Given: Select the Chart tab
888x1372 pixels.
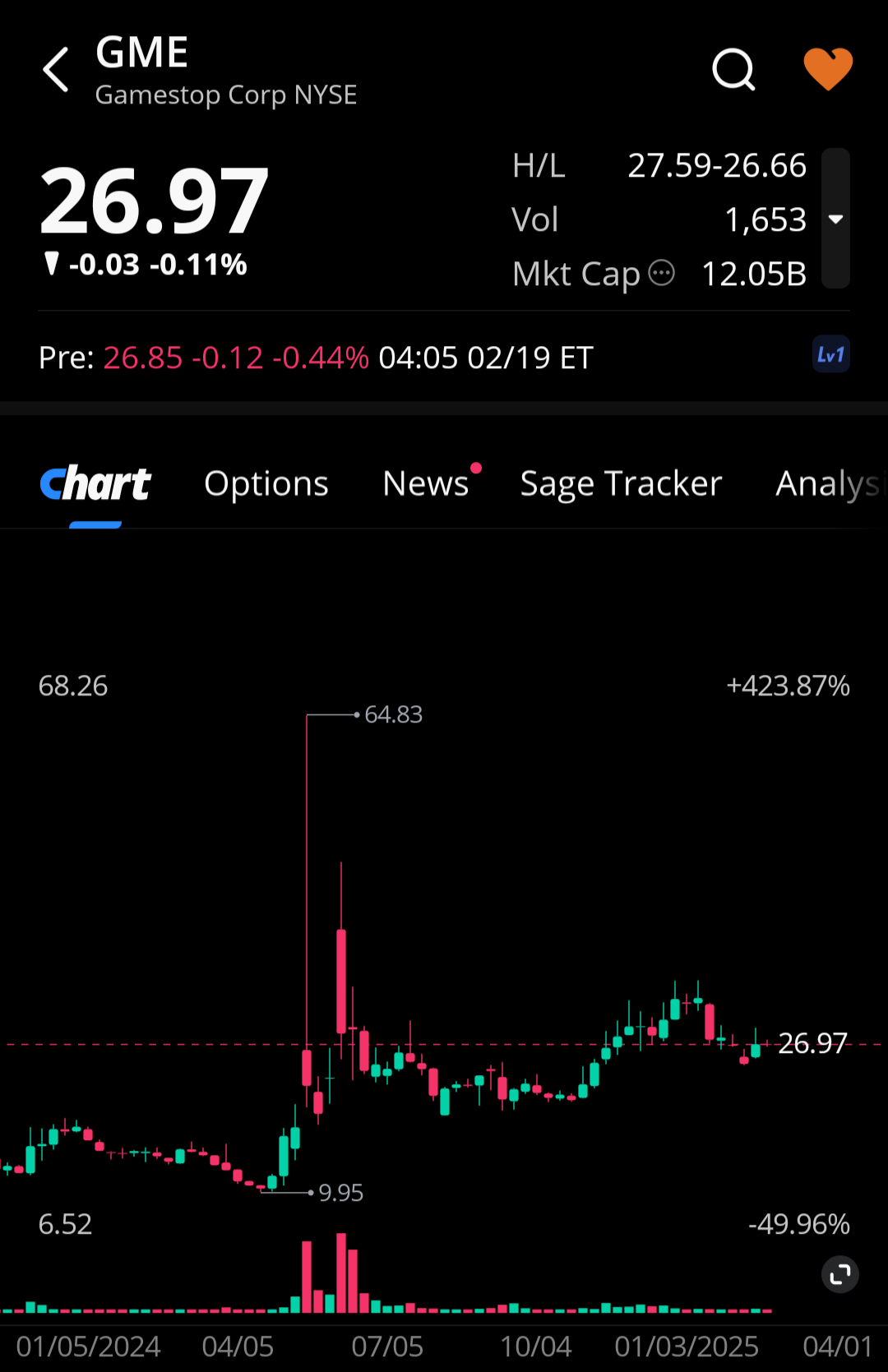Looking at the screenshot, I should pyautogui.click(x=95, y=483).
